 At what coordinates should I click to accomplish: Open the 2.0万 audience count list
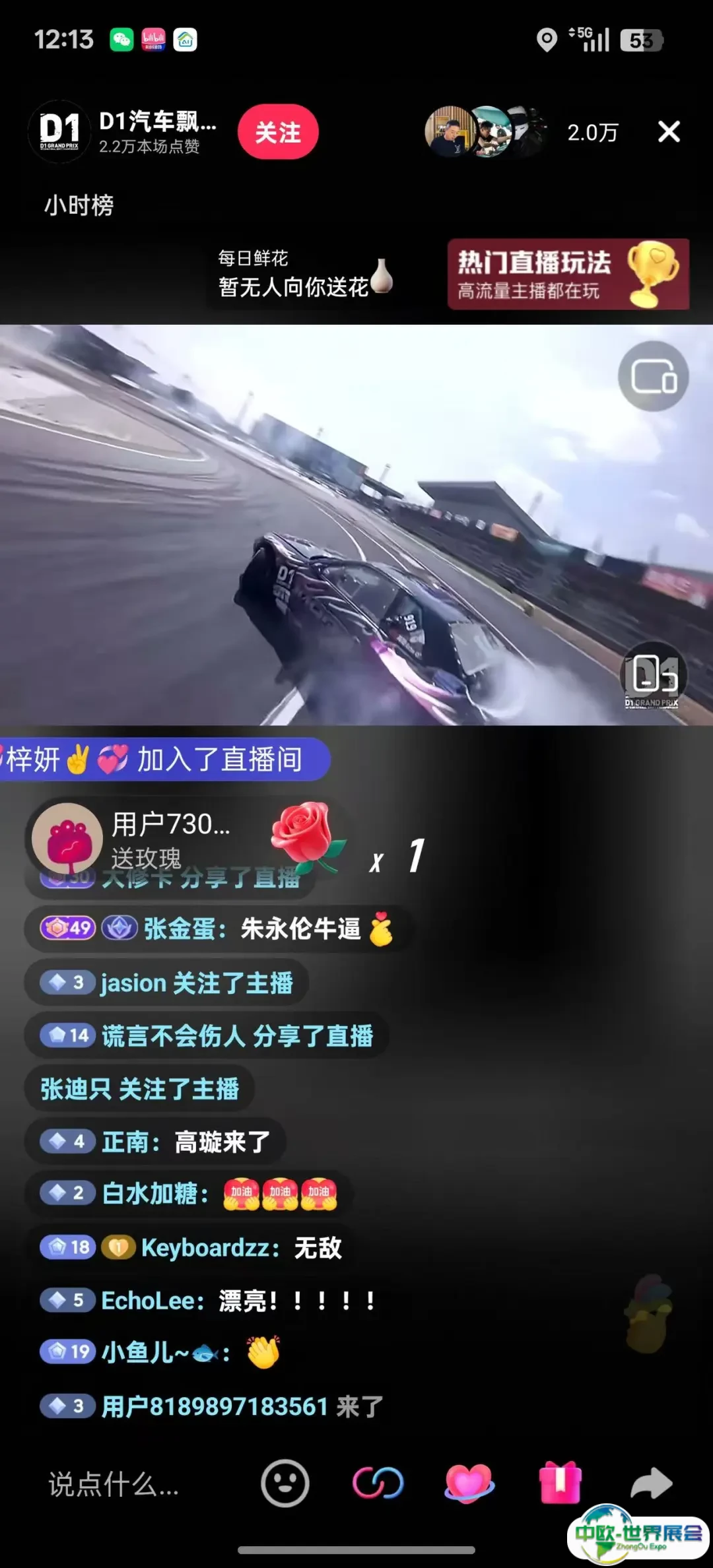592,133
